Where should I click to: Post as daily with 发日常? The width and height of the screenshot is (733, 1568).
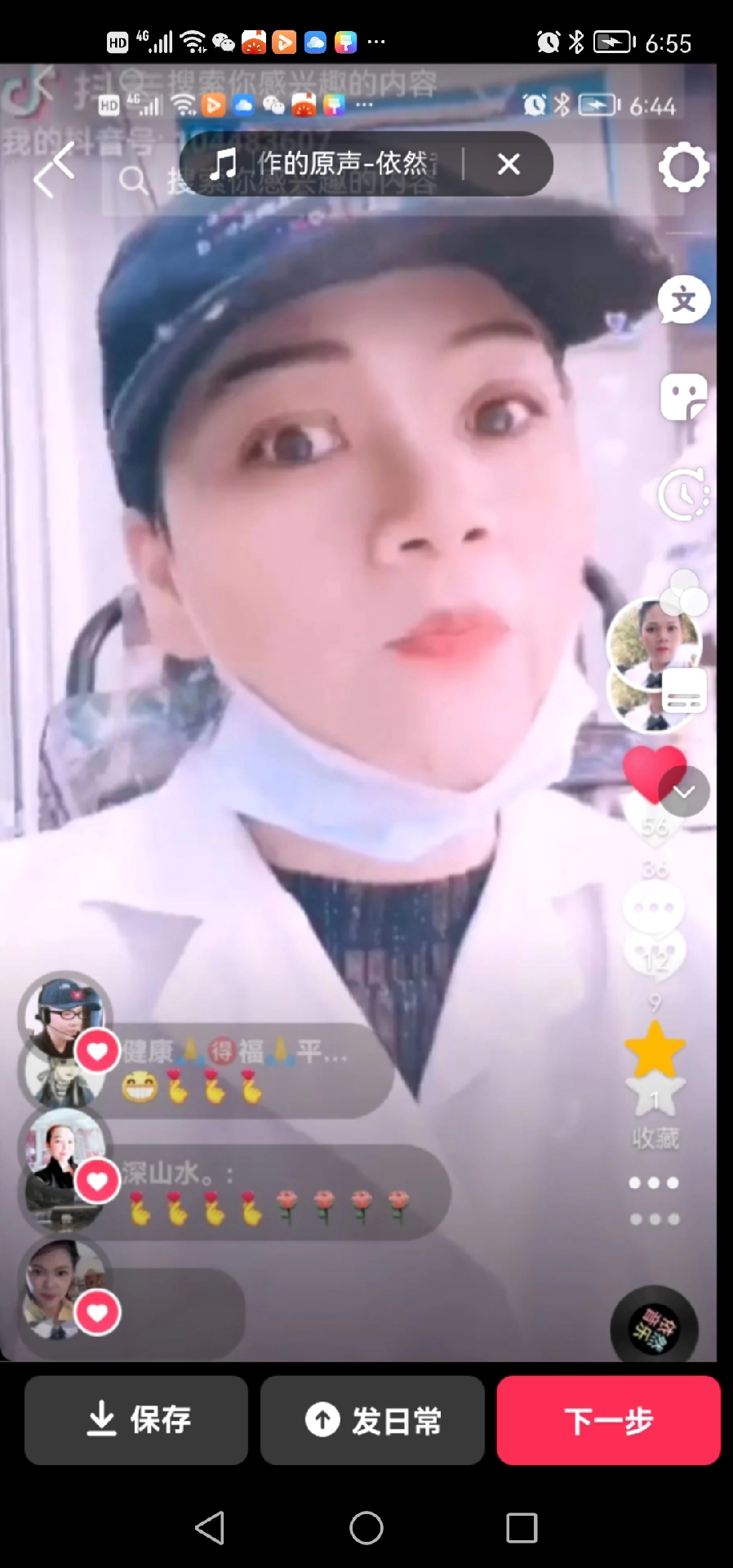coord(372,1419)
